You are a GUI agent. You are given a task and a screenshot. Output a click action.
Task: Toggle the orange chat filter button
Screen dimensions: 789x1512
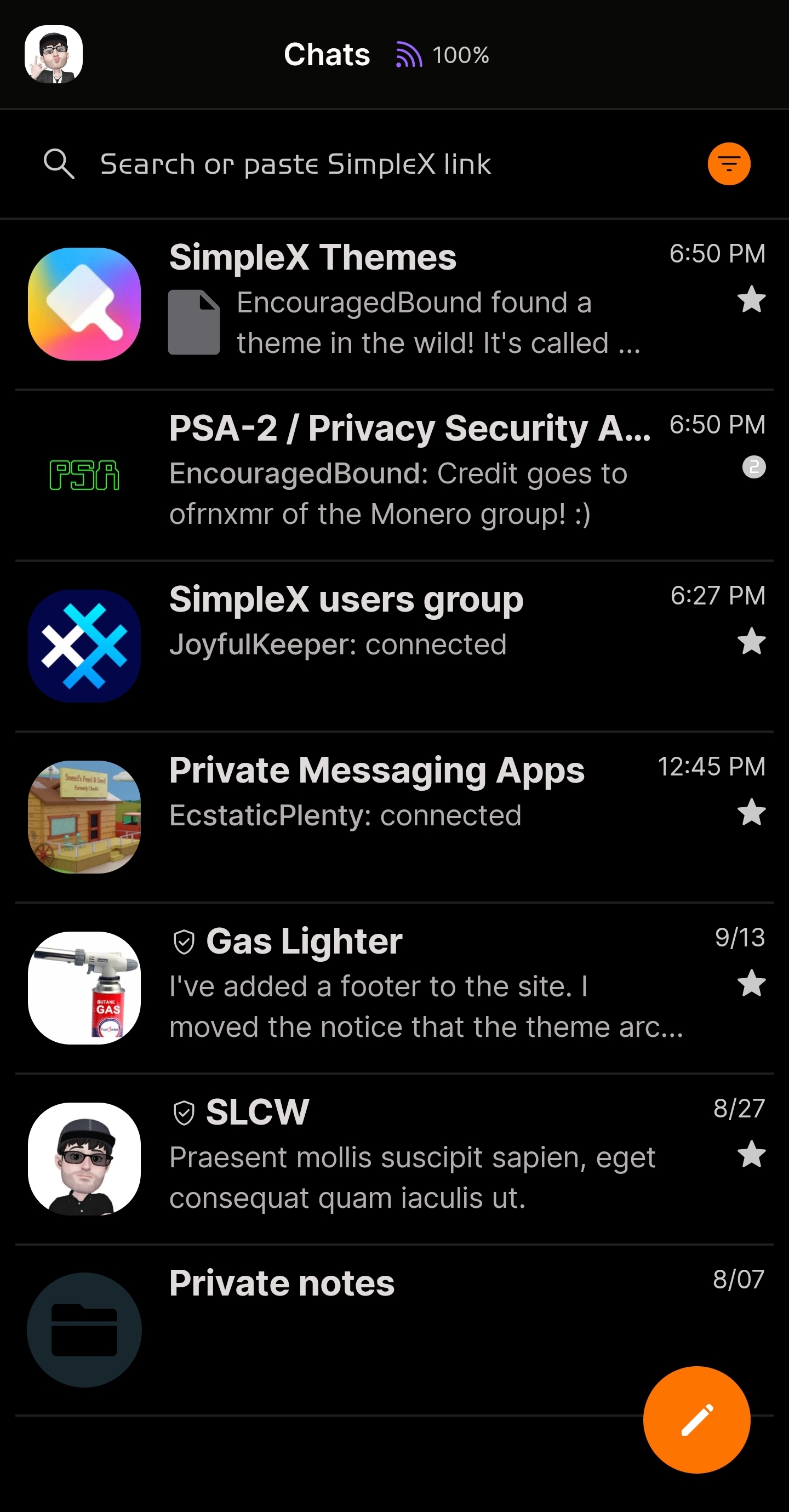pos(729,164)
